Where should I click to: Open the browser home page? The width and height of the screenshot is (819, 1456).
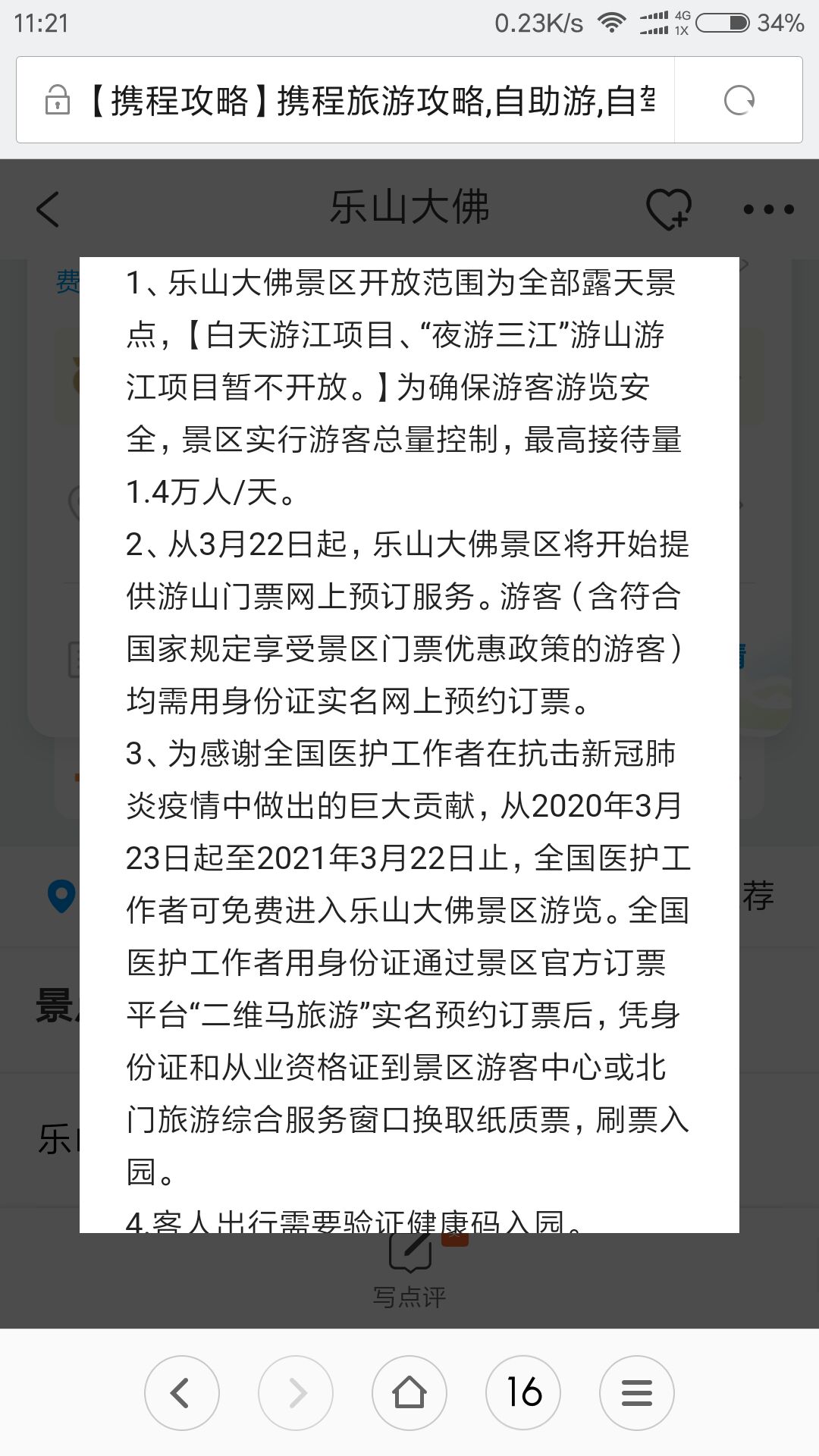(409, 1392)
